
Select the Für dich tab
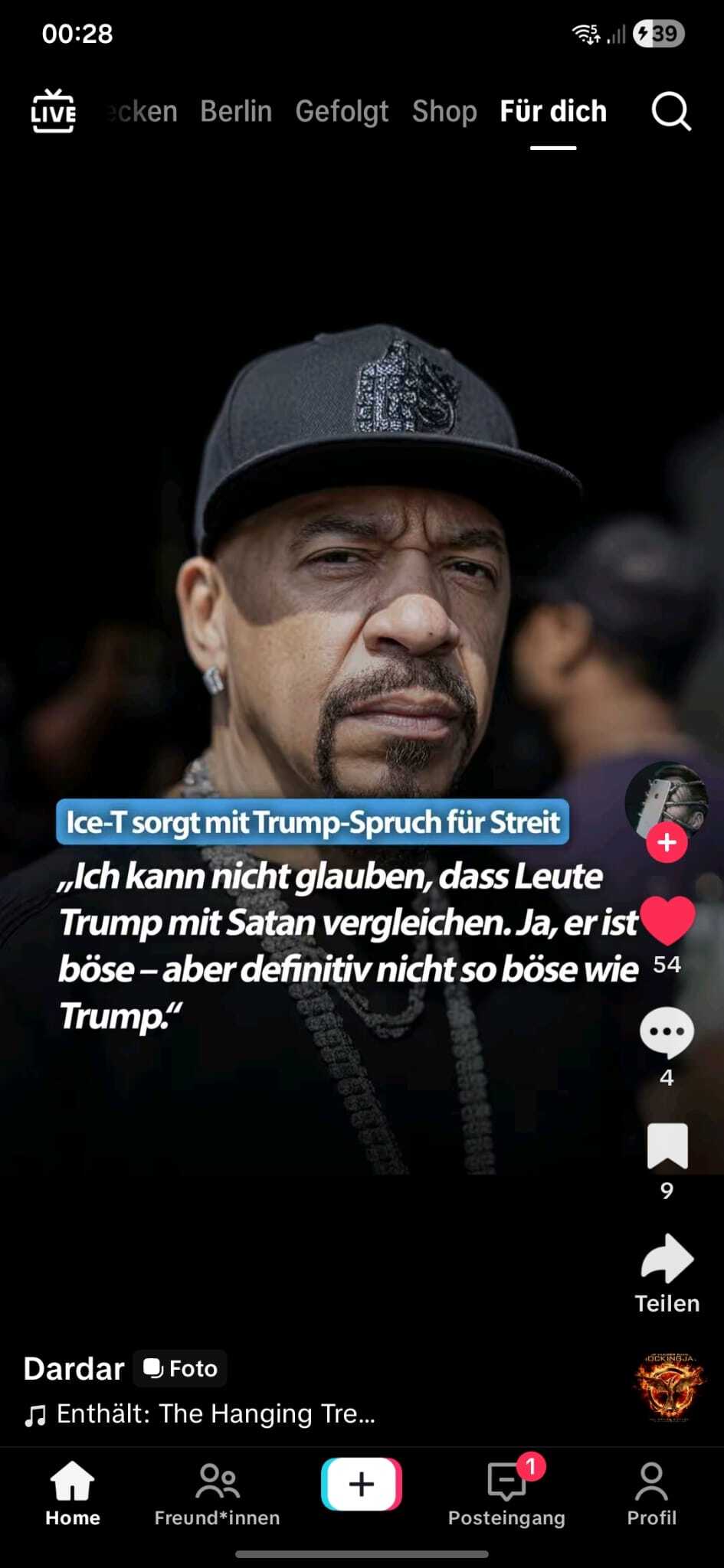553,112
